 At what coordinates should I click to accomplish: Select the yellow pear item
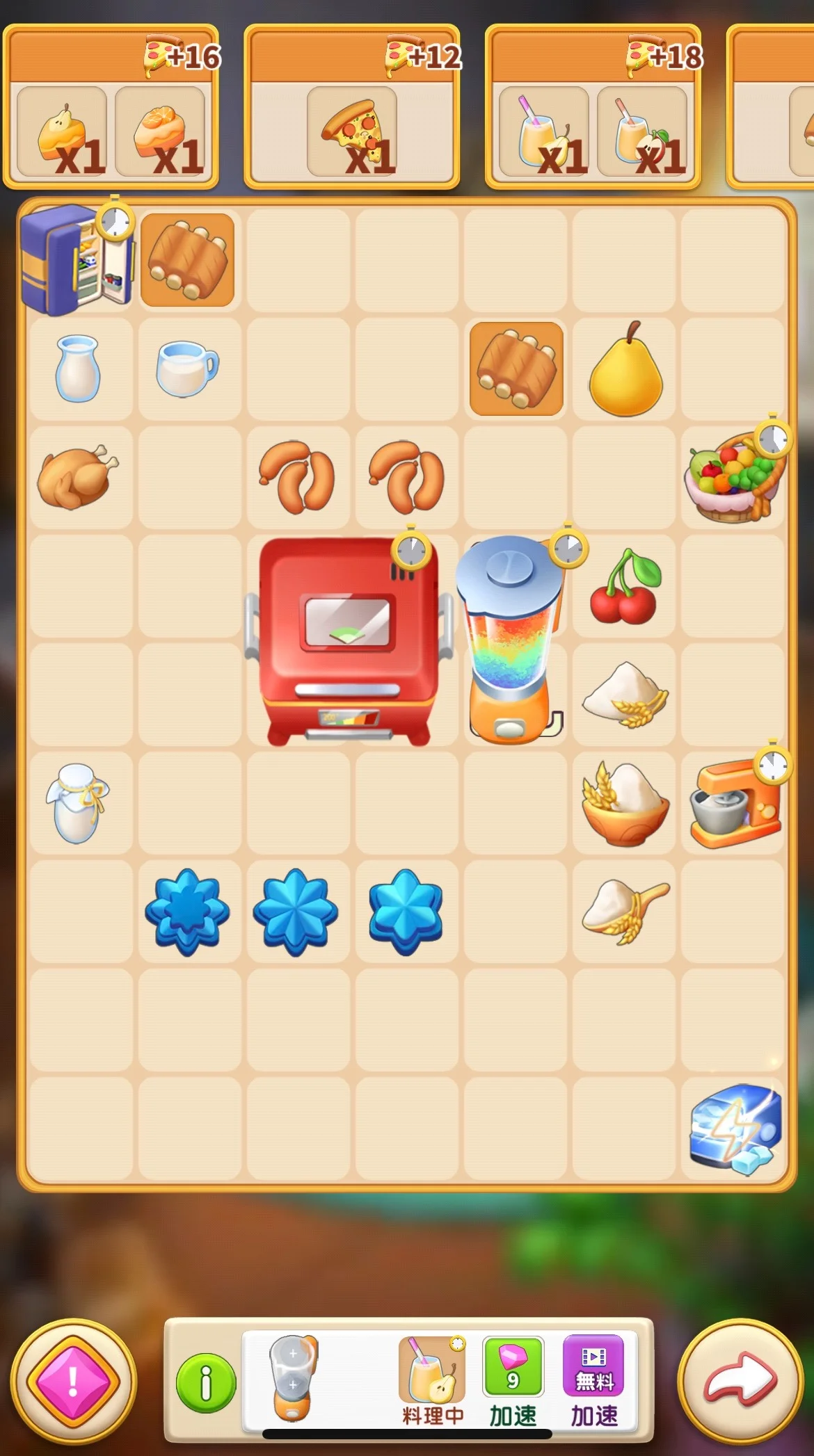point(625,370)
